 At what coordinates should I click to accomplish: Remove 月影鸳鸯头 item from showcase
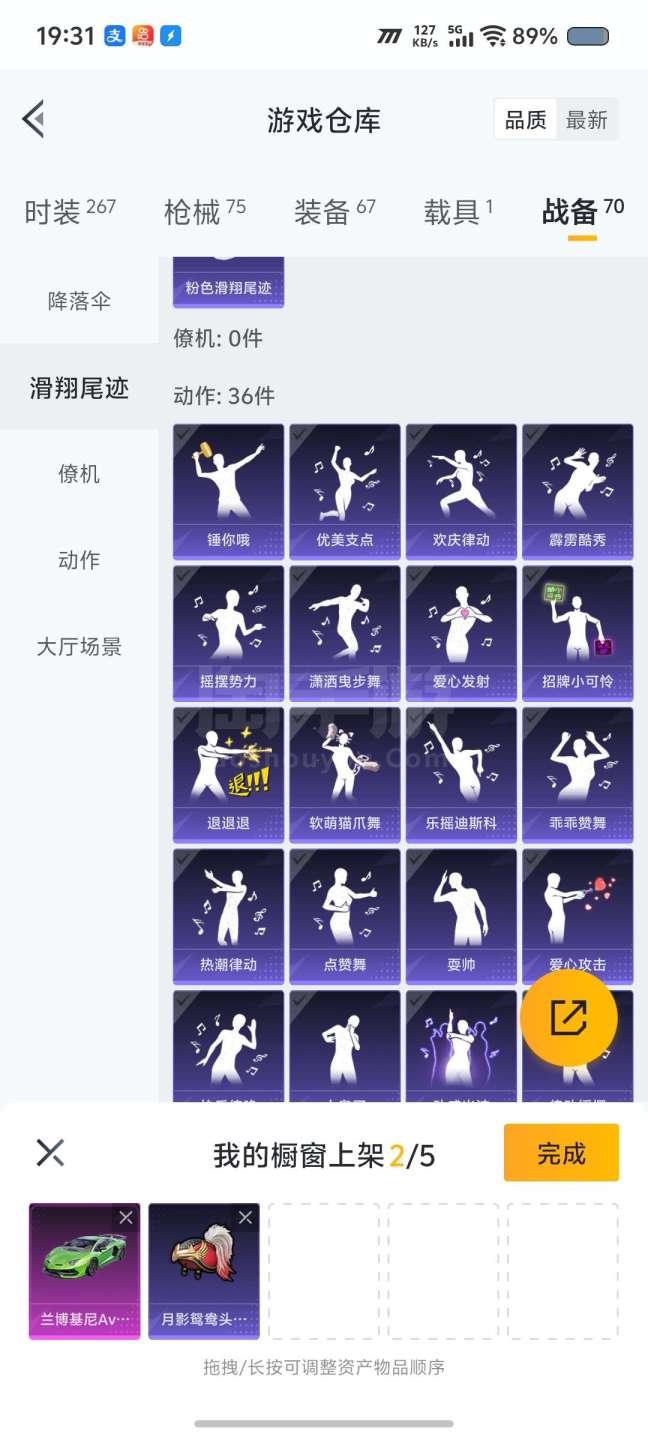coord(245,1217)
